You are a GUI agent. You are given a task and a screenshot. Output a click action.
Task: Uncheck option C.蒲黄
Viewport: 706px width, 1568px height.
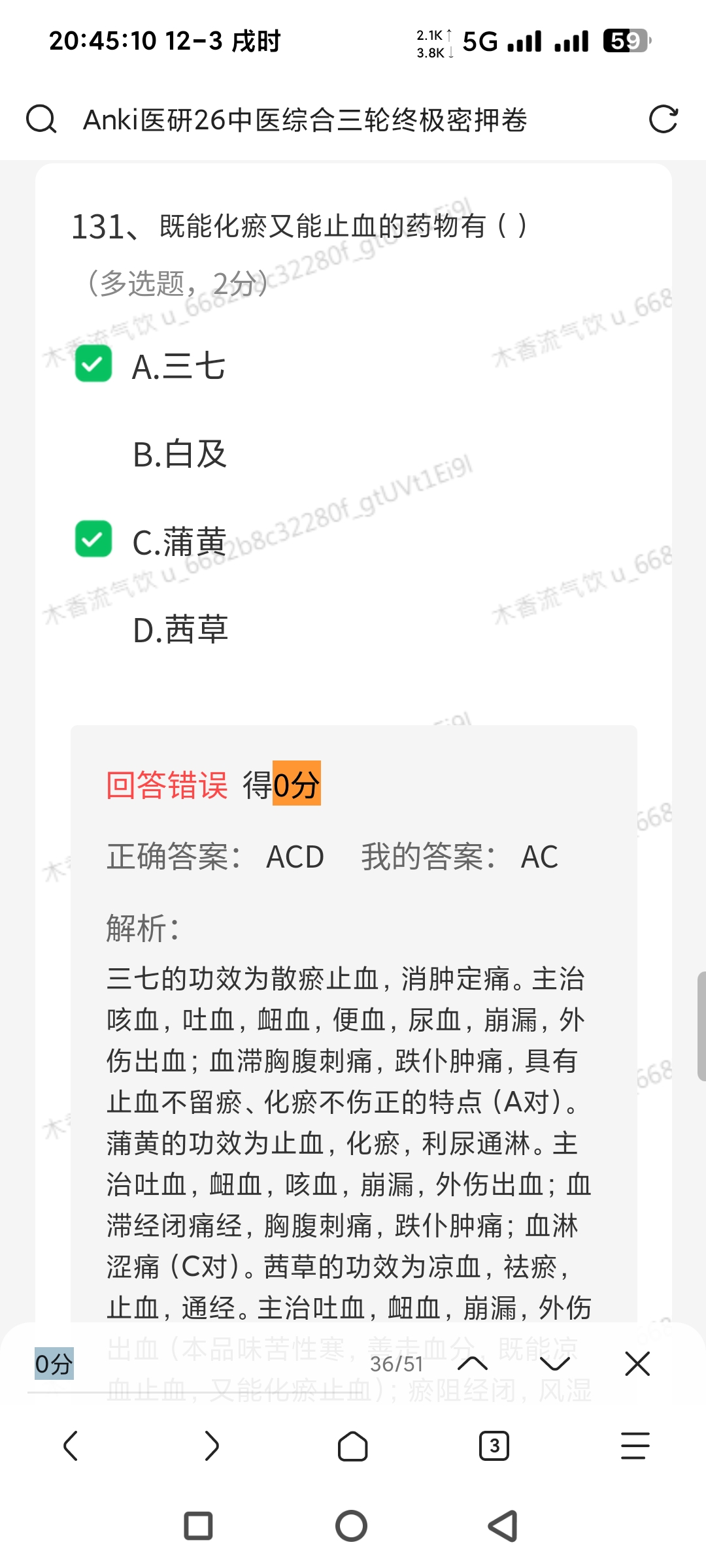(93, 539)
